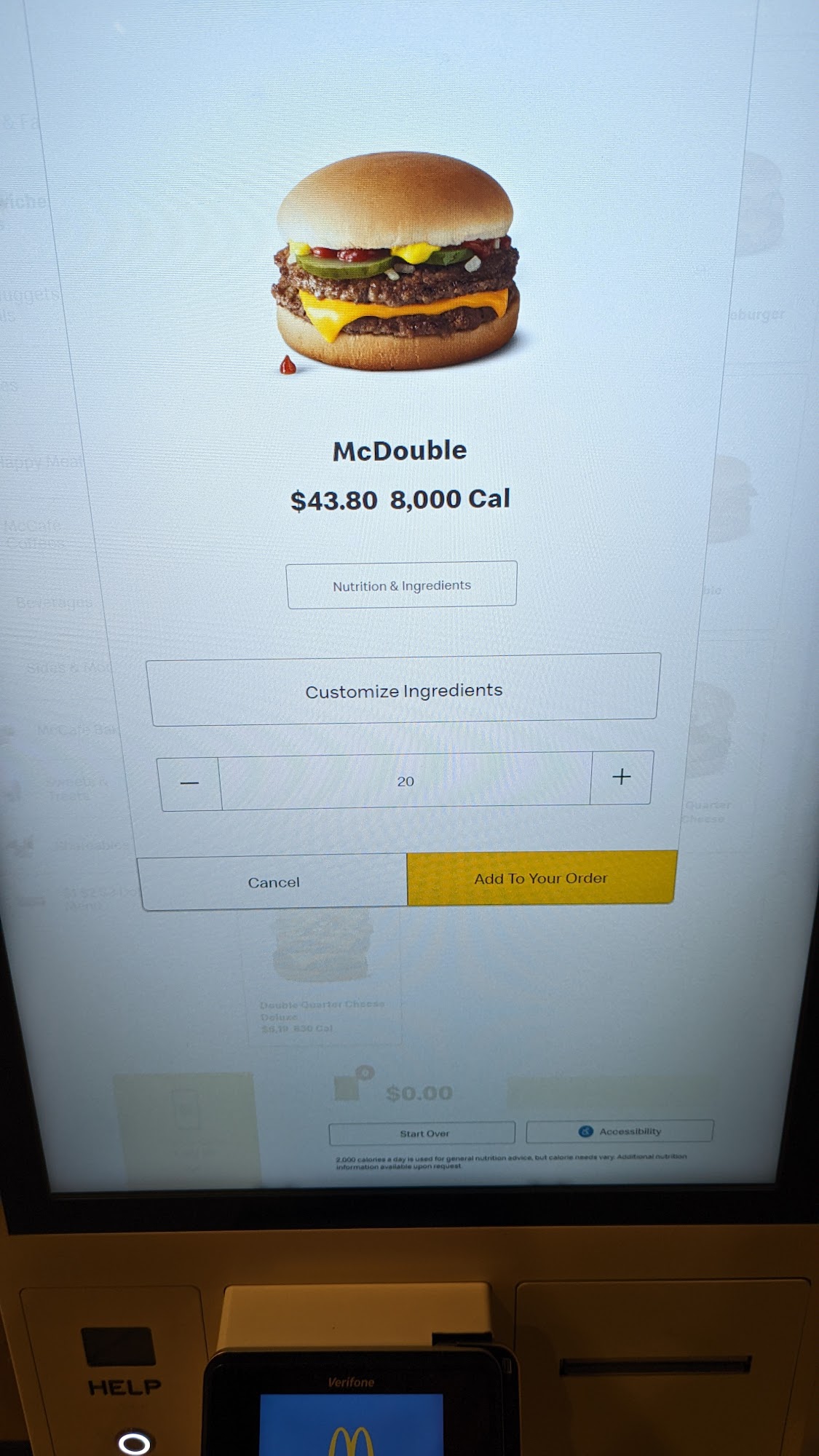Cancel the McDouble selection
Screen dimensions: 819x1456
[274, 882]
